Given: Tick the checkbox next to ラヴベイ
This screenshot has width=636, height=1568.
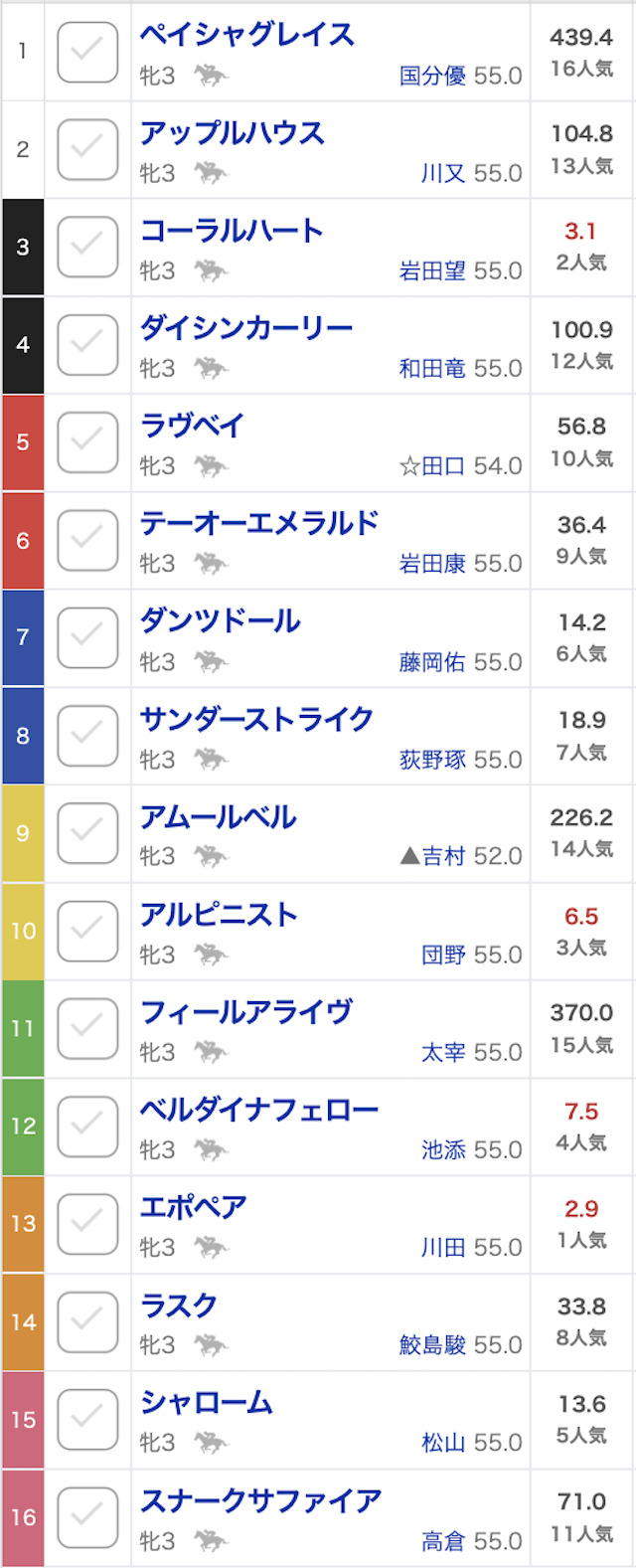Looking at the screenshot, I should pos(87,442).
